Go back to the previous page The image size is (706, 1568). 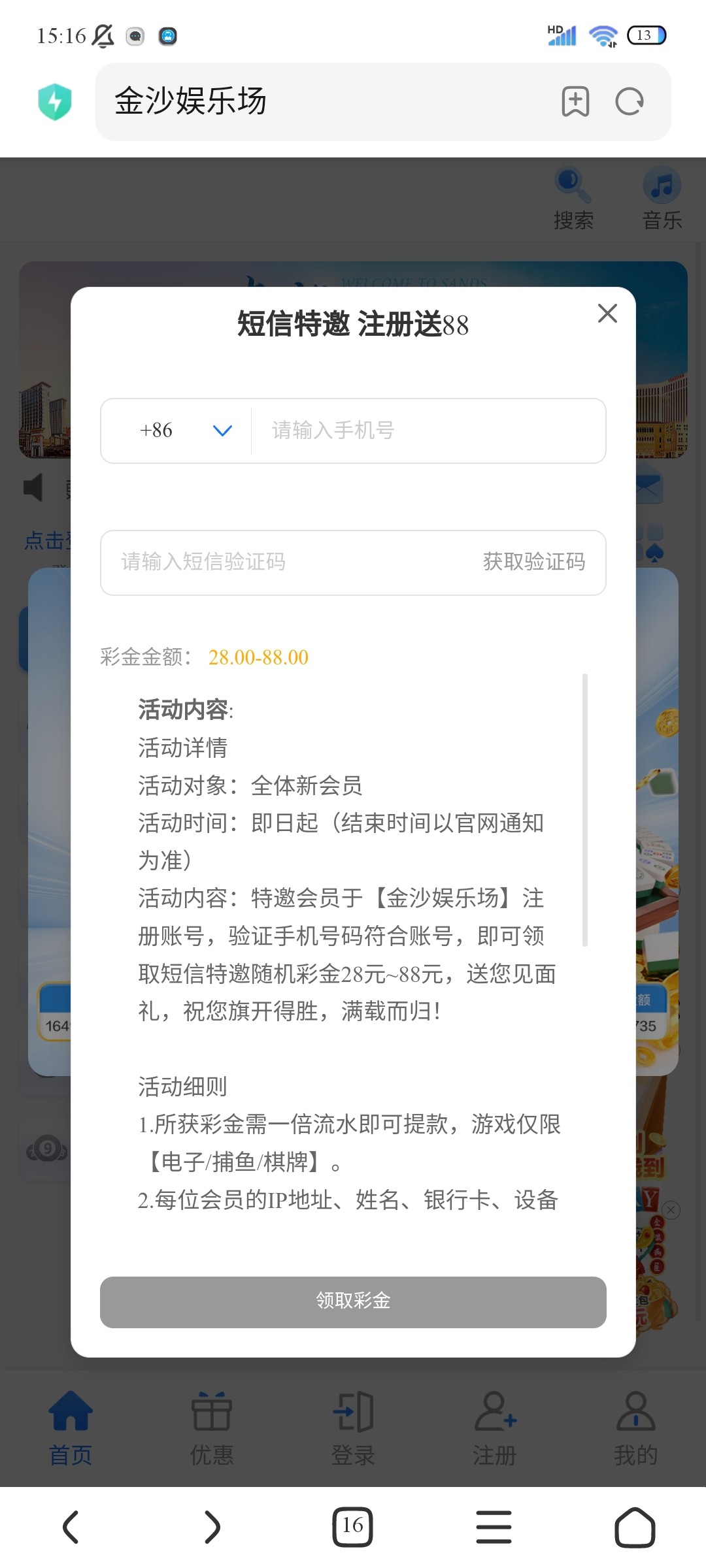pos(71,1527)
